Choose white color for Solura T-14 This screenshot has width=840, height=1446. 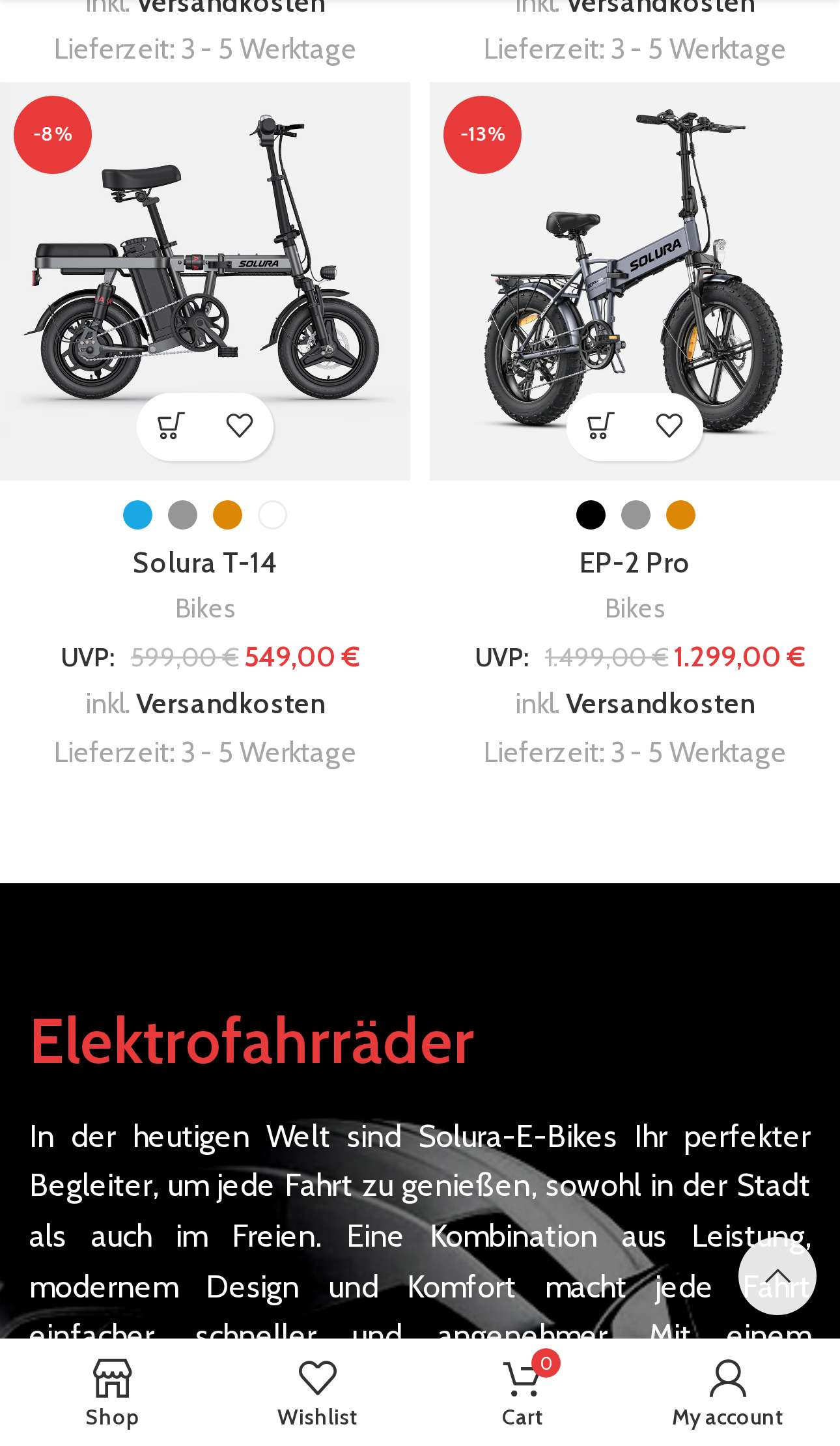pos(273,515)
